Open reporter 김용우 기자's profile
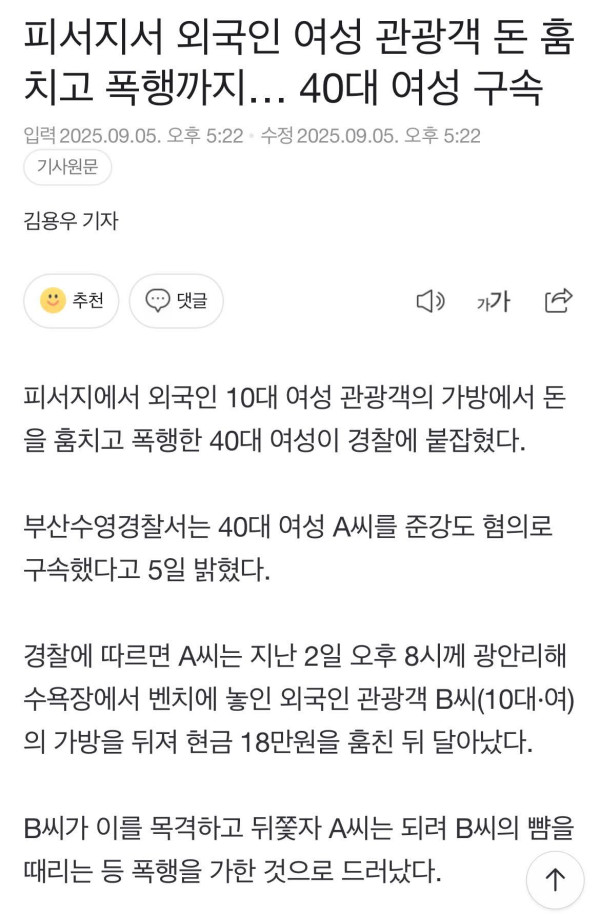Image resolution: width=600 pixels, height=914 pixels. pyautogui.click(x=70, y=221)
